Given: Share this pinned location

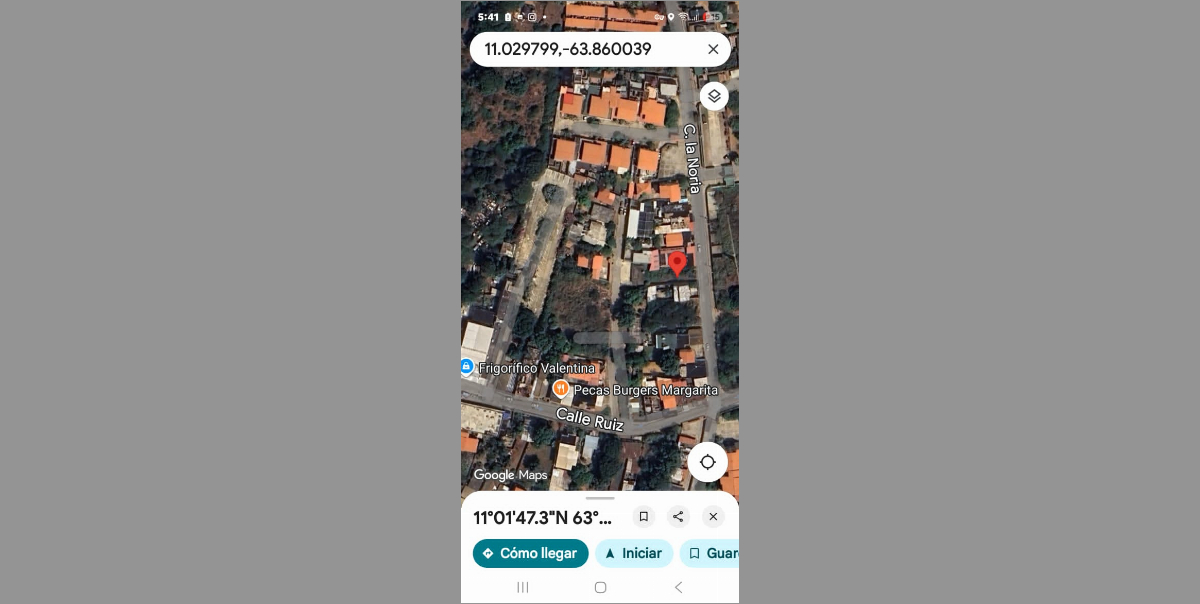Looking at the screenshot, I should tap(678, 517).
